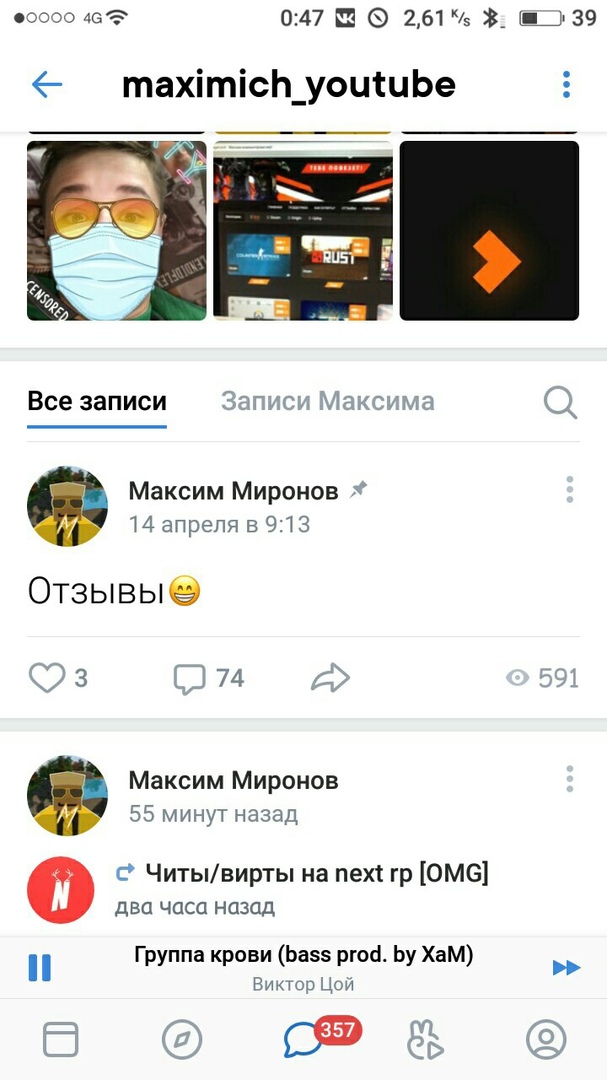607x1080 pixels.
Task: Open the dark orange logo photo
Action: click(489, 230)
